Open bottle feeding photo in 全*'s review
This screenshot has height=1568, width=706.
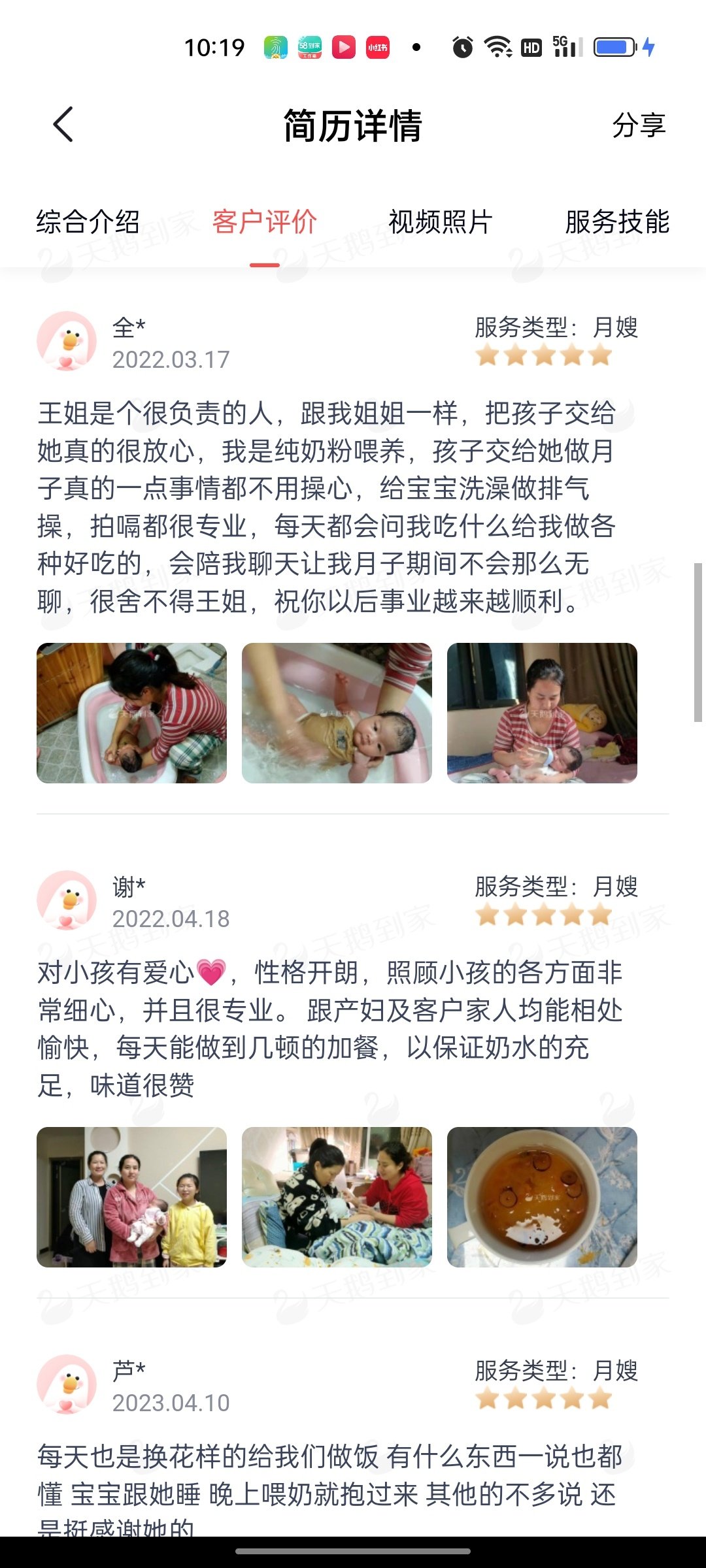(542, 713)
